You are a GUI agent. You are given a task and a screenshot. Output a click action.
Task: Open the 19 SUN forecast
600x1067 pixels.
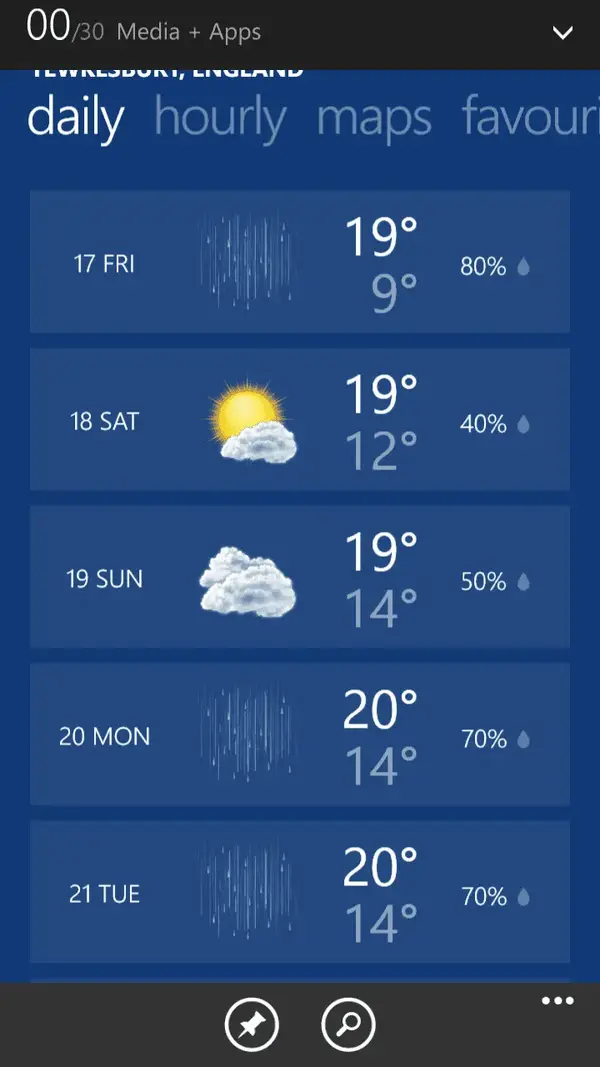coord(300,577)
